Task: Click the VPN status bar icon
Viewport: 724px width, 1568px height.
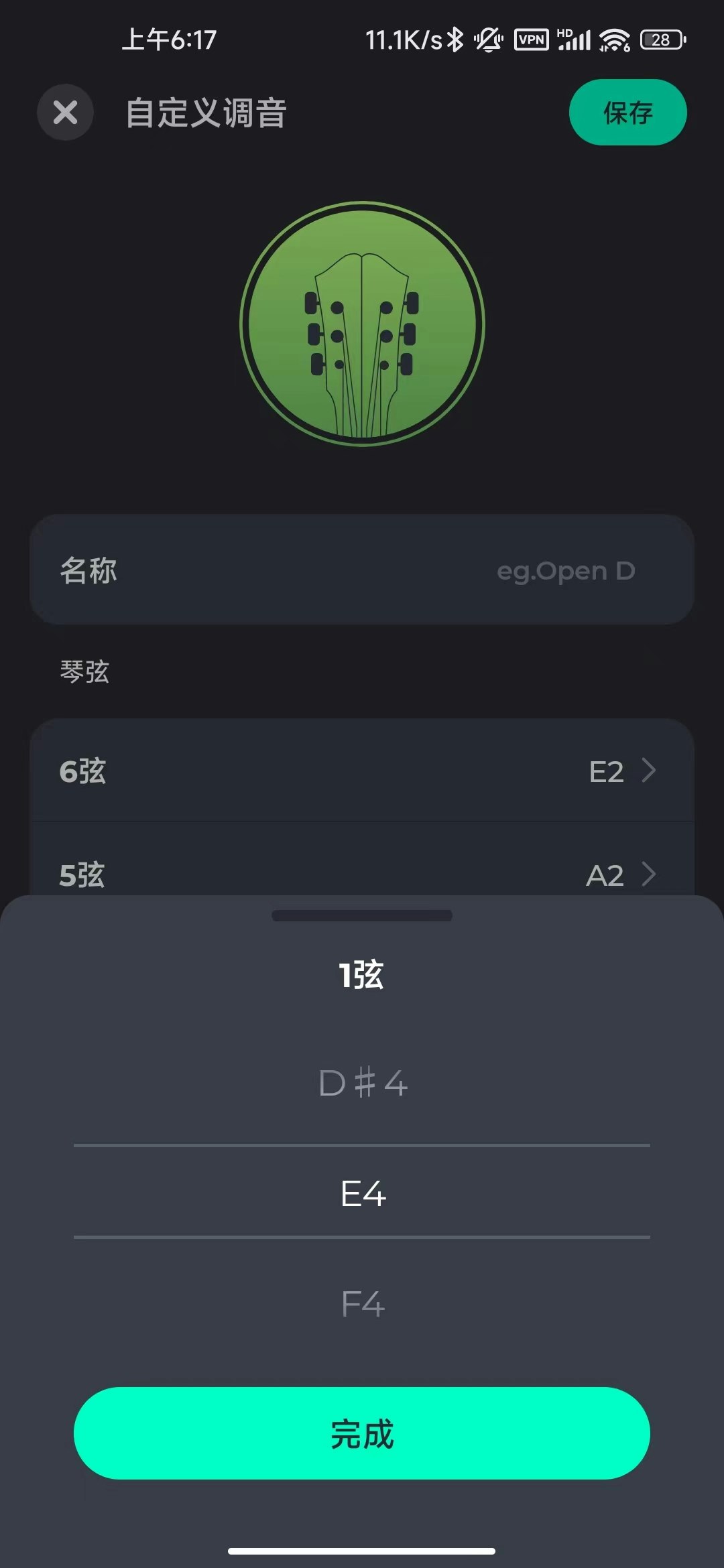Action: 530,40
